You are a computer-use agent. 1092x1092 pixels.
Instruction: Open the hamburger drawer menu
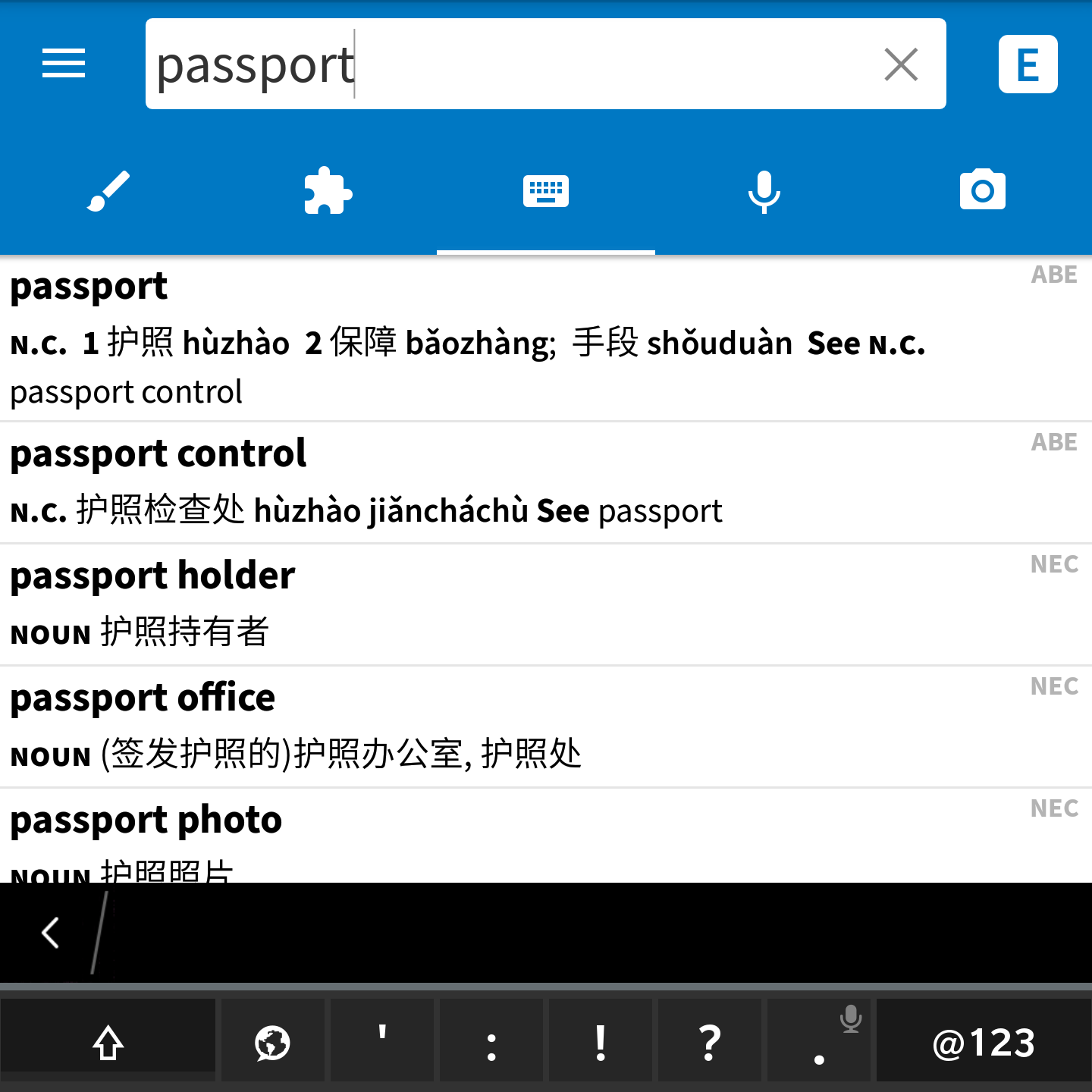64,64
